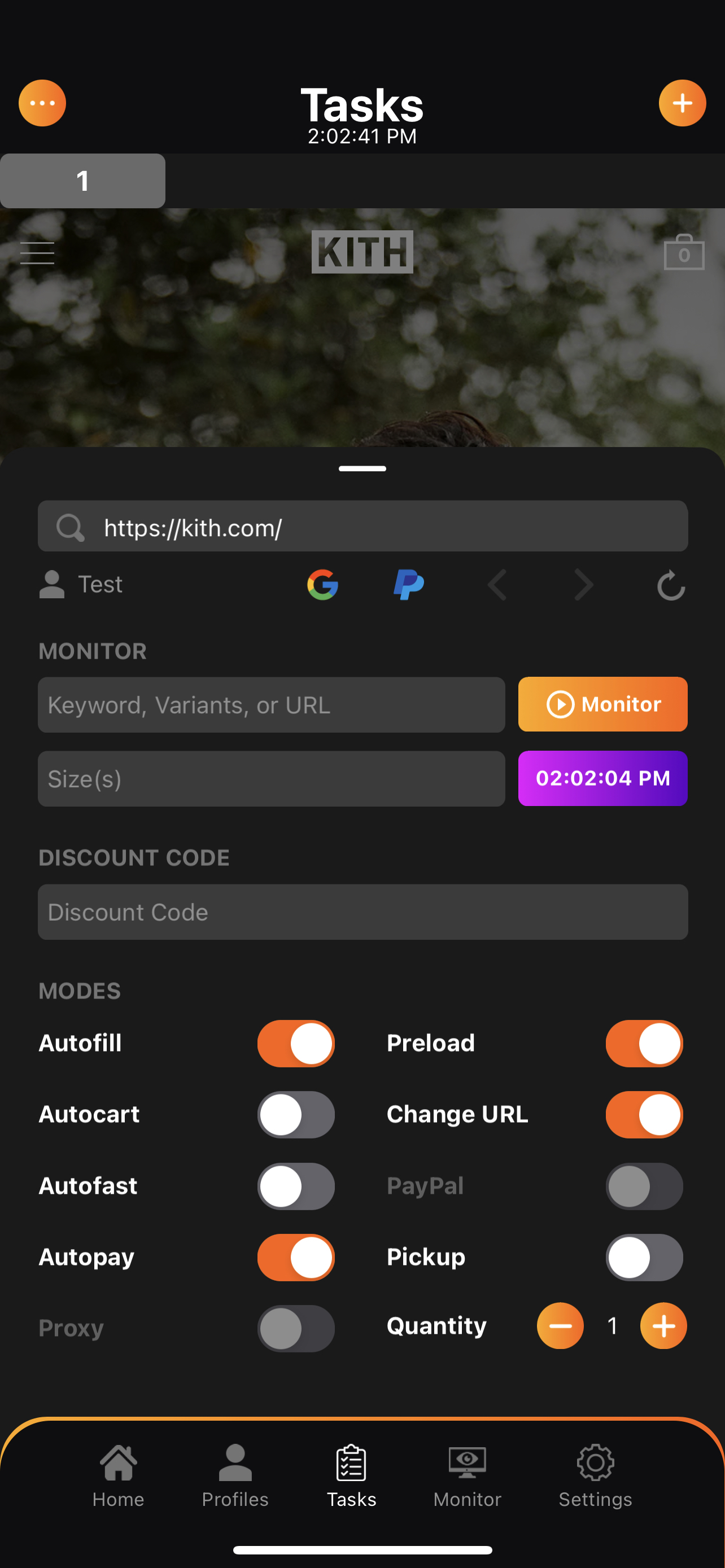
Task: Increase quantity with the plus stepper
Action: click(663, 1326)
